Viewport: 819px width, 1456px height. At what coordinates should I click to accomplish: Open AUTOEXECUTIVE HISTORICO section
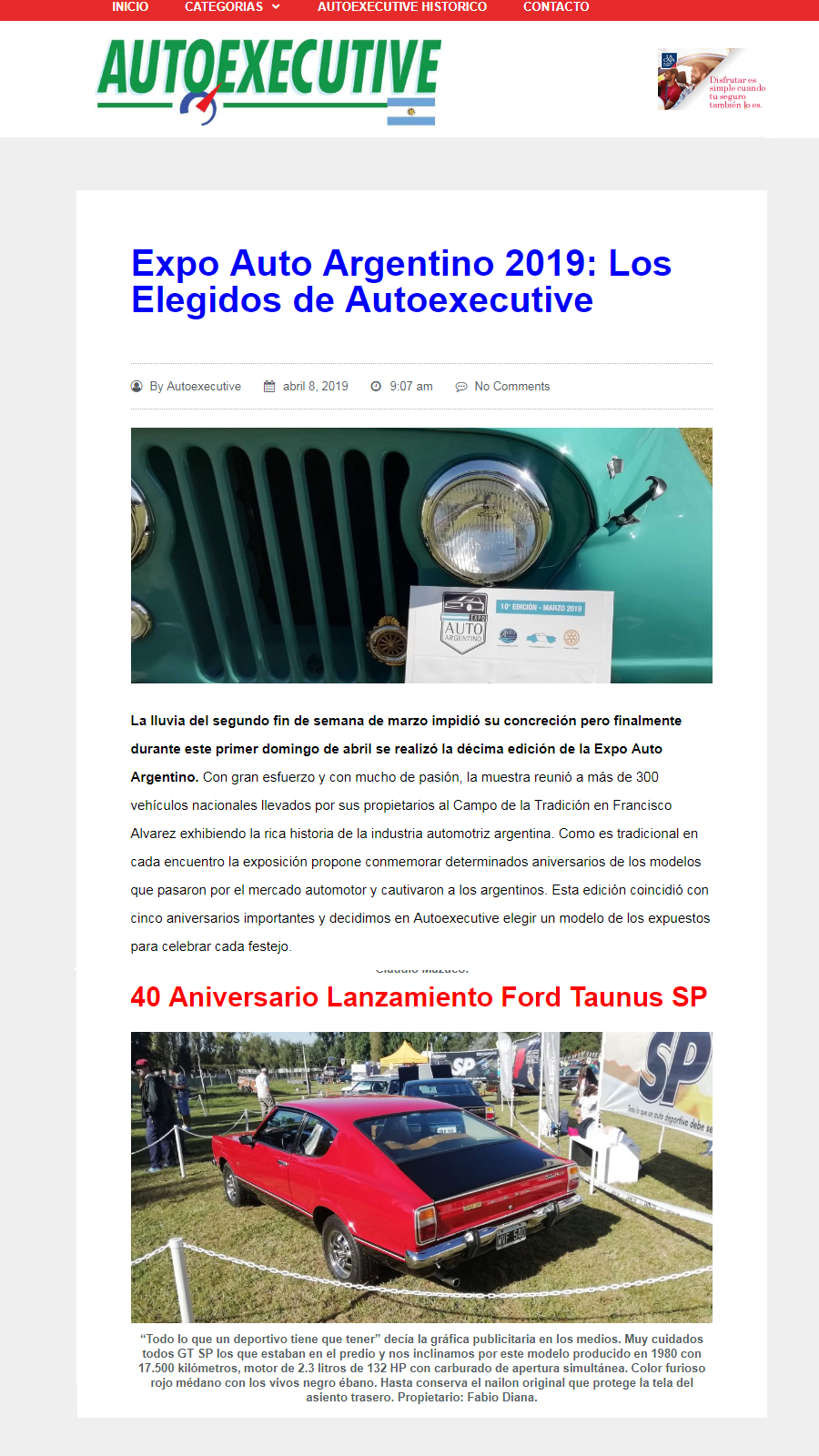coord(401,7)
